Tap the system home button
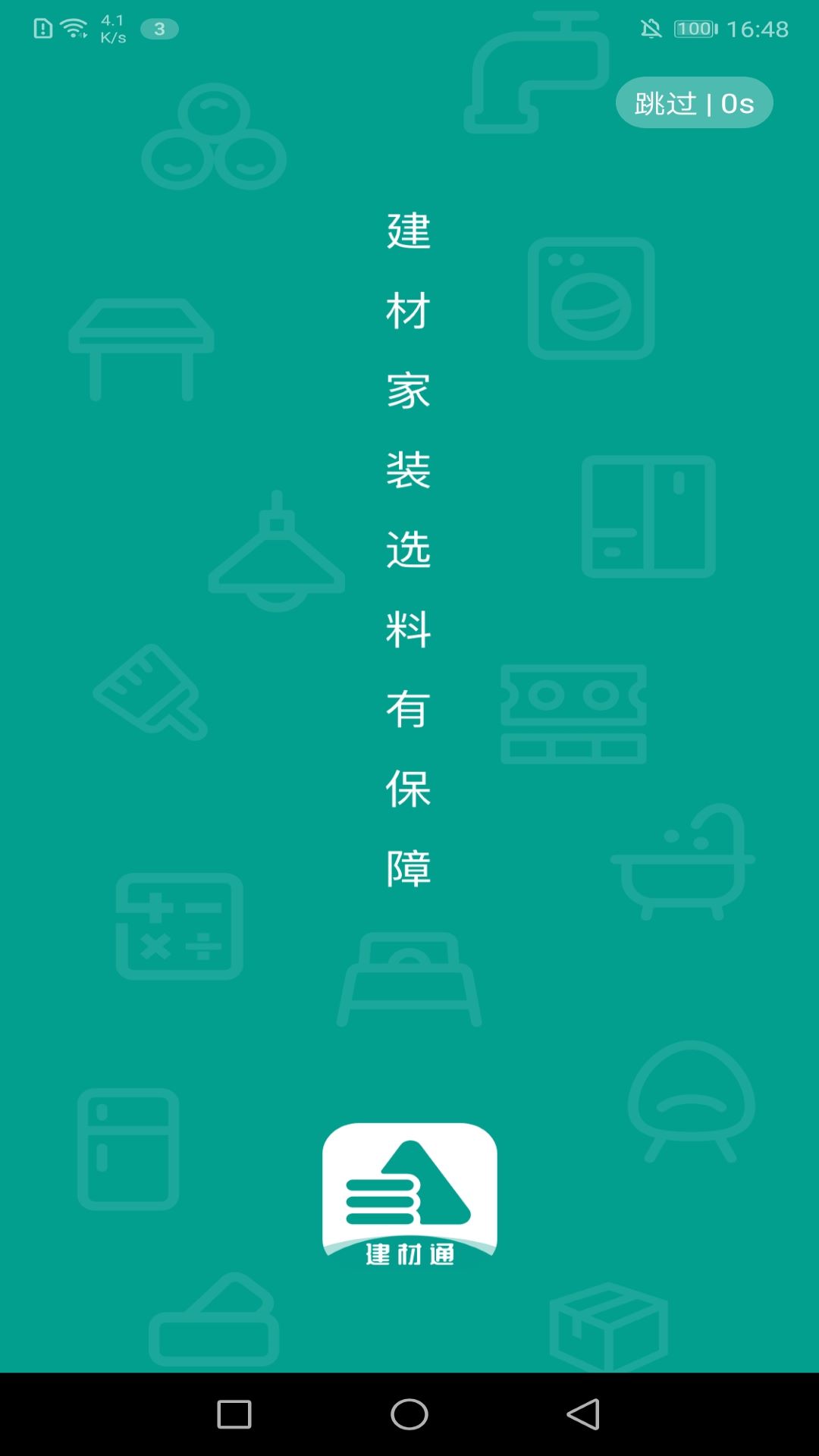This screenshot has width=819, height=1456. 409,1414
